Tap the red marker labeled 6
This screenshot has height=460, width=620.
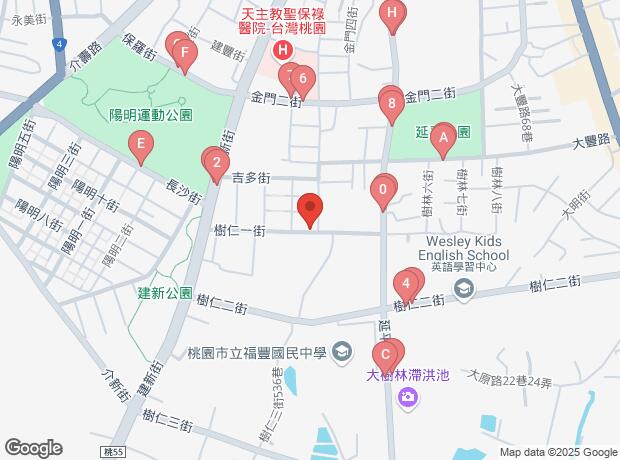click(302, 79)
